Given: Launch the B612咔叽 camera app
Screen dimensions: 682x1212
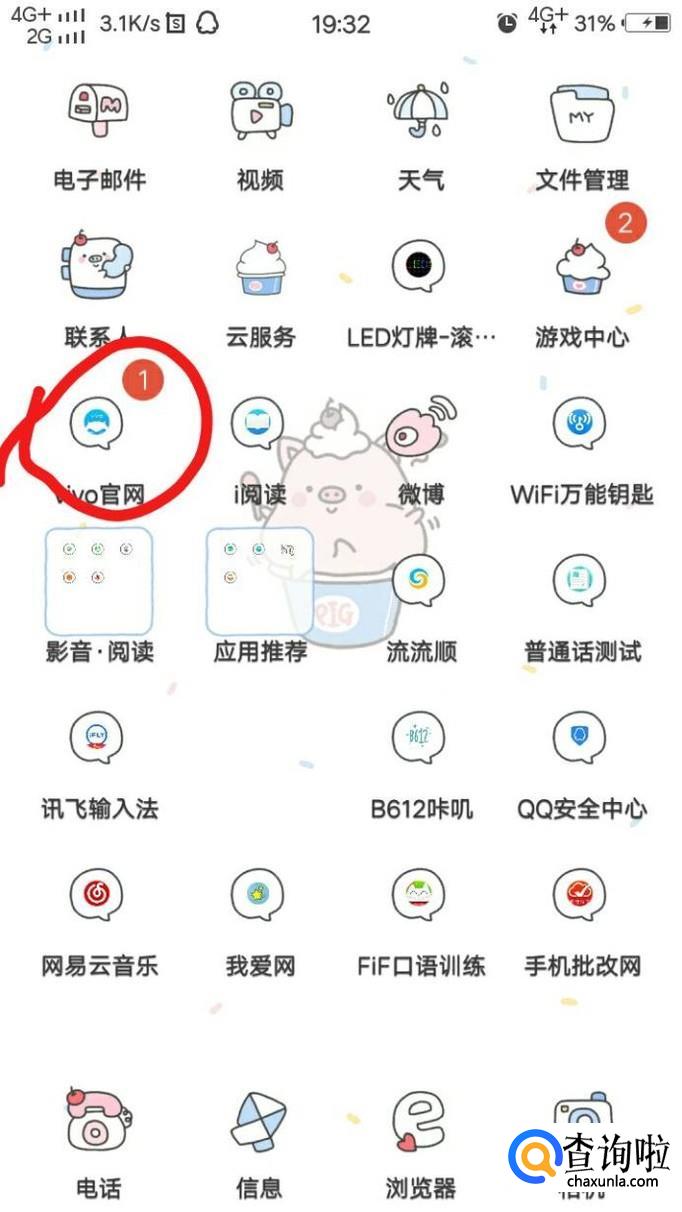Looking at the screenshot, I should [420, 738].
